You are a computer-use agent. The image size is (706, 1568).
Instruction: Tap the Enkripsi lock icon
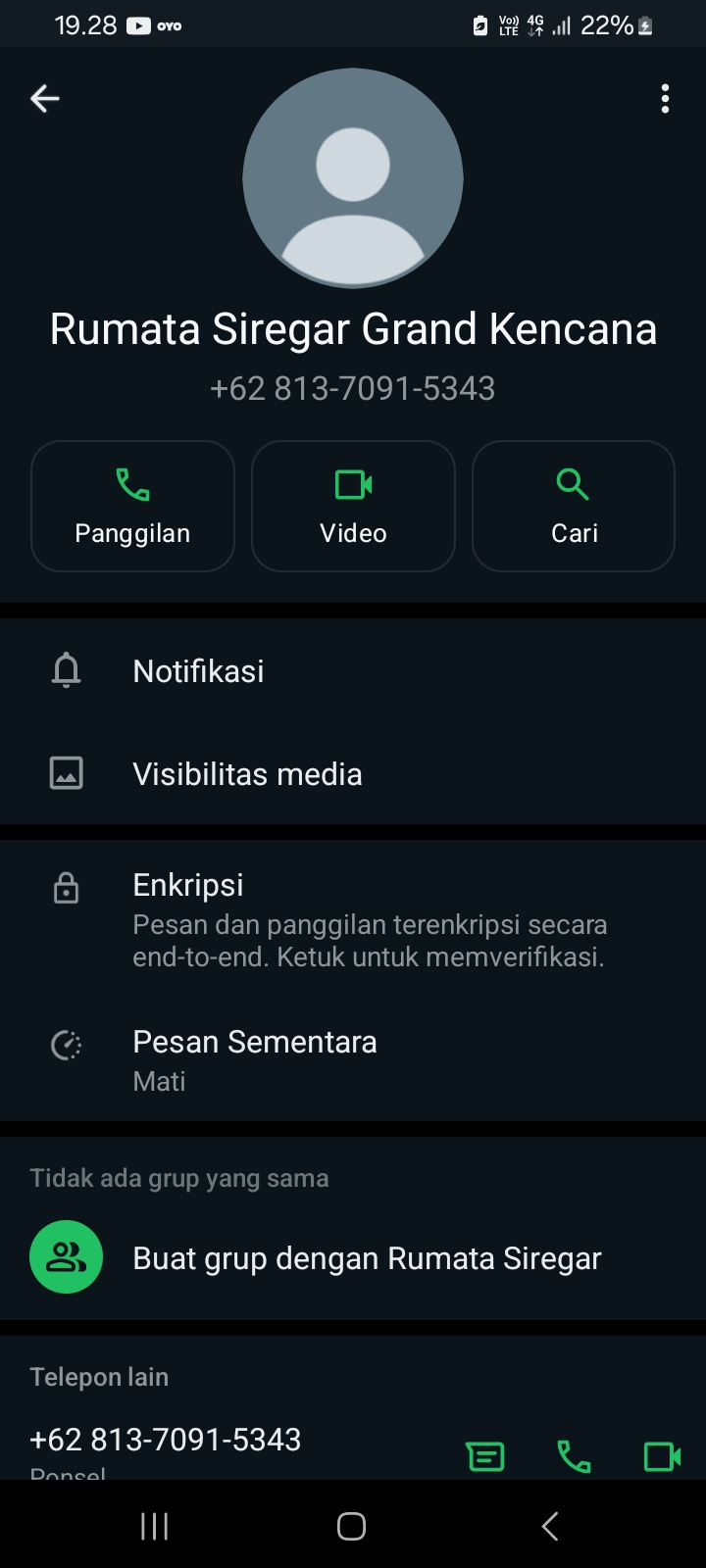[66, 887]
